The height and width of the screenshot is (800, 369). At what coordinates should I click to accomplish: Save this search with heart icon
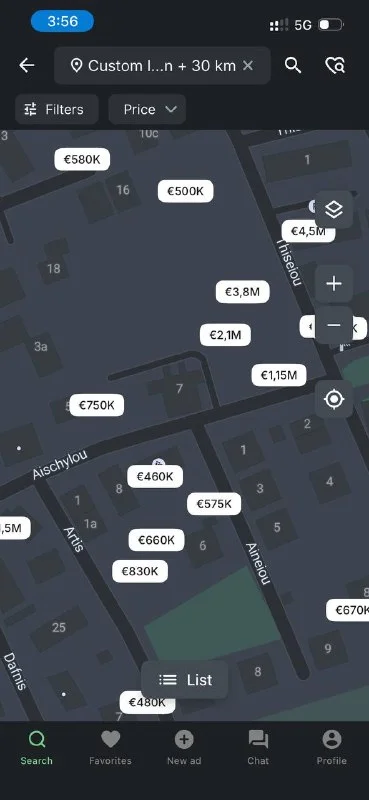[x=335, y=65]
